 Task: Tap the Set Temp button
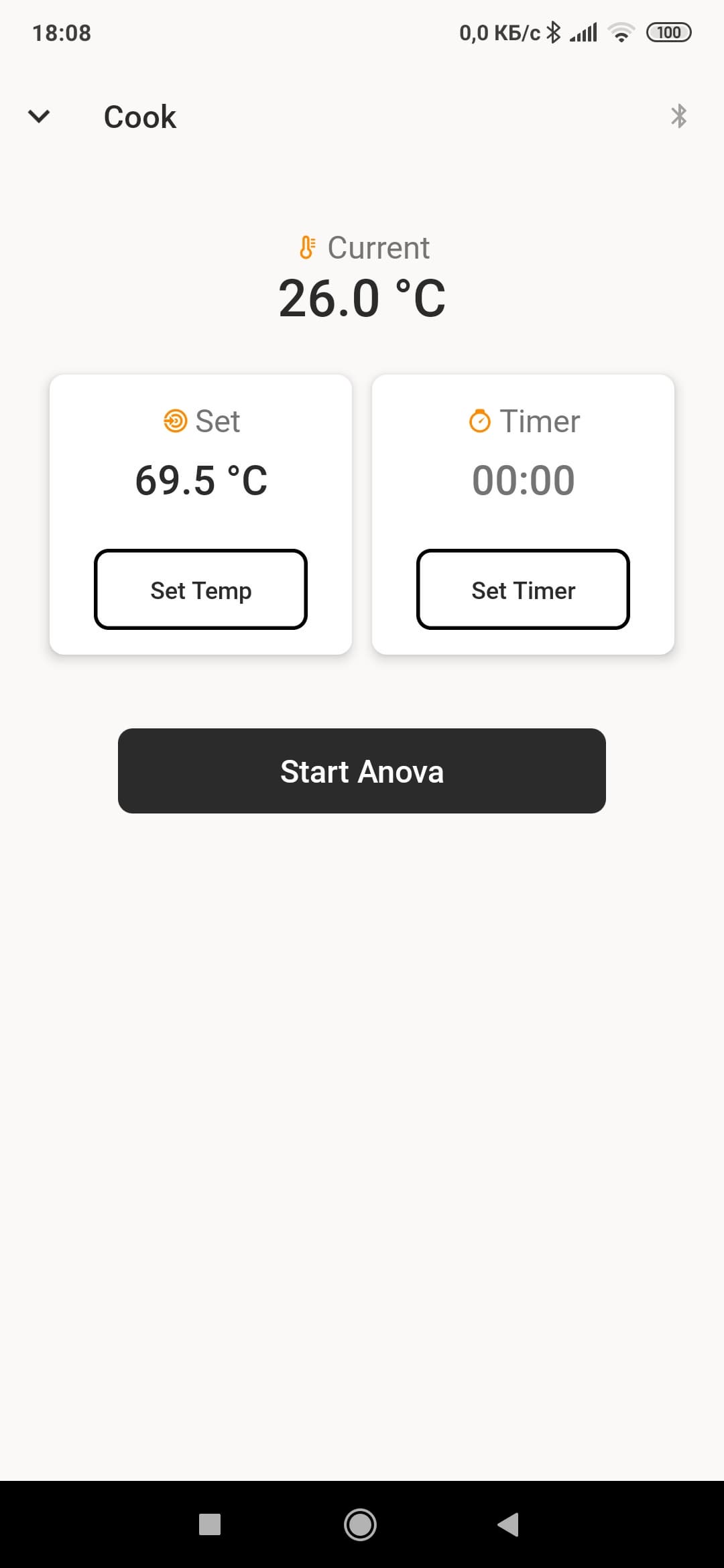click(200, 590)
